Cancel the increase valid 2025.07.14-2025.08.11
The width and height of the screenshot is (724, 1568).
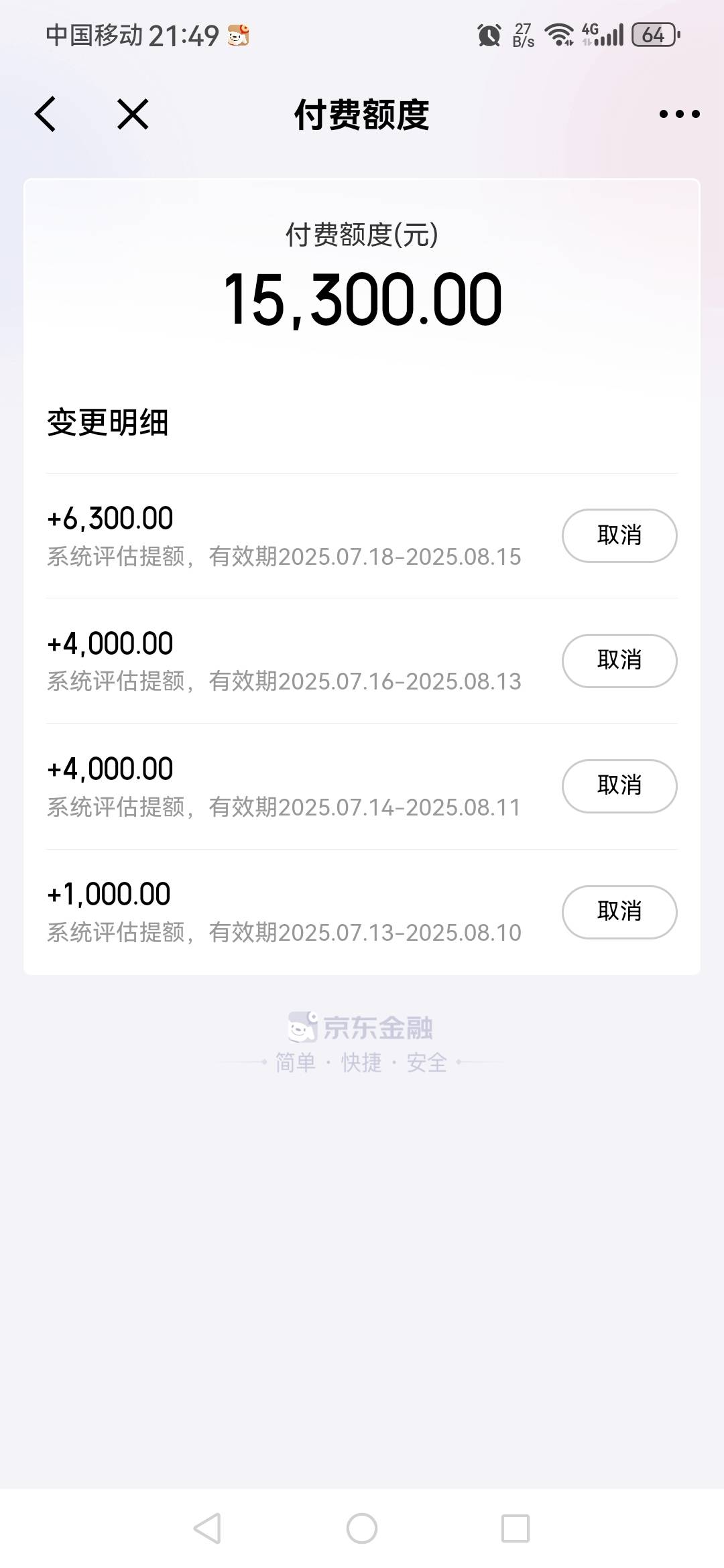(x=619, y=786)
